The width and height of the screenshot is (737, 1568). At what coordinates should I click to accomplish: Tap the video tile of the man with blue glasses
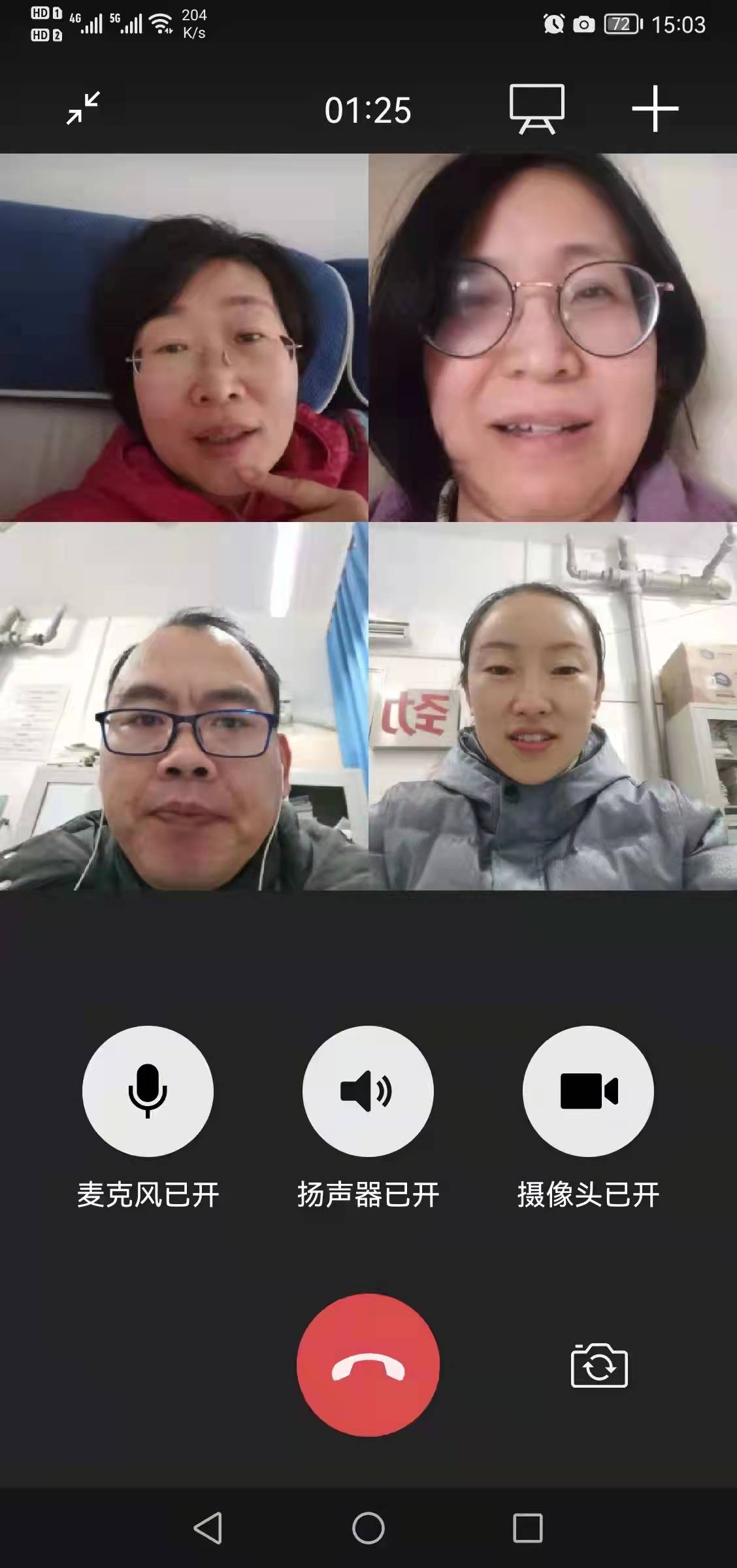(184, 706)
